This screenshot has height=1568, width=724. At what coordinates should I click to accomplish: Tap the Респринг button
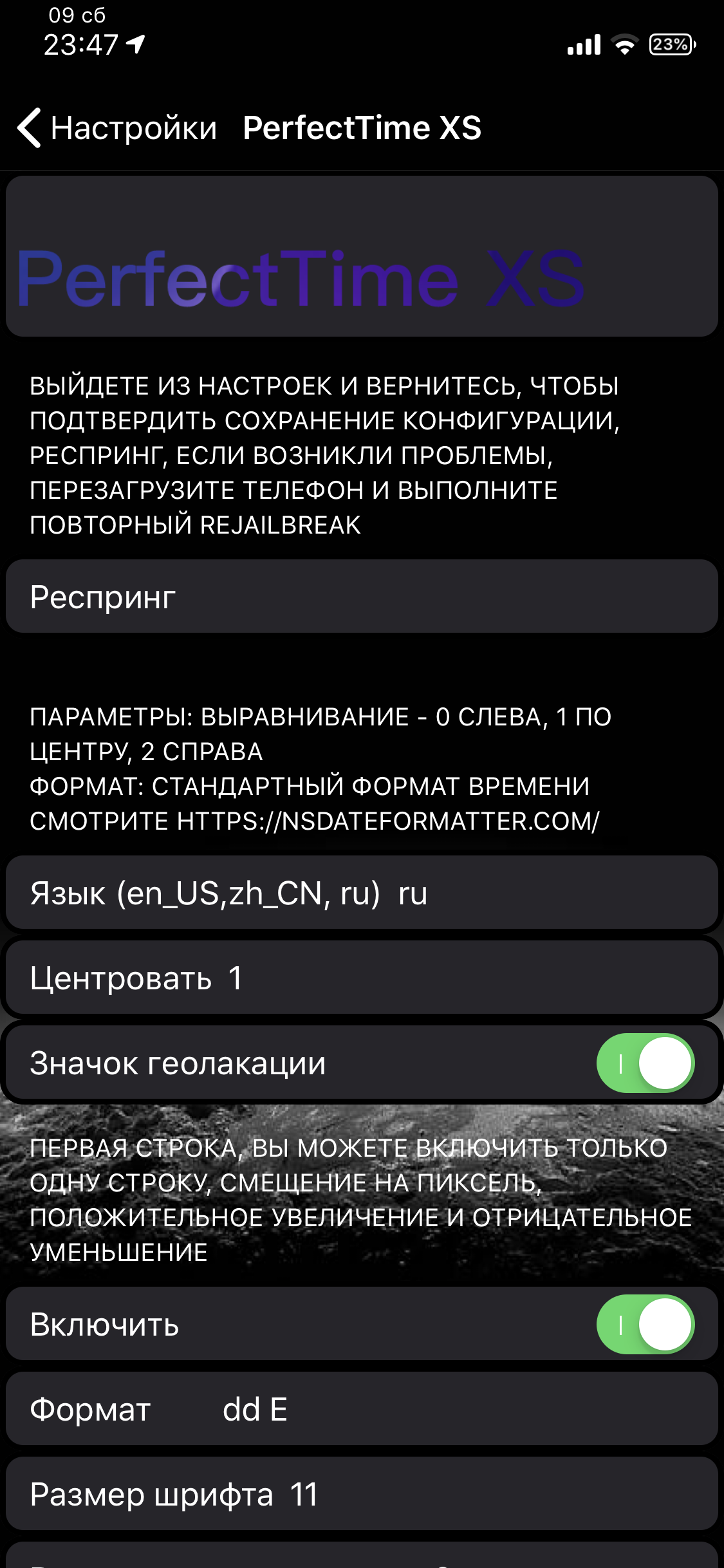pyautogui.click(x=361, y=597)
